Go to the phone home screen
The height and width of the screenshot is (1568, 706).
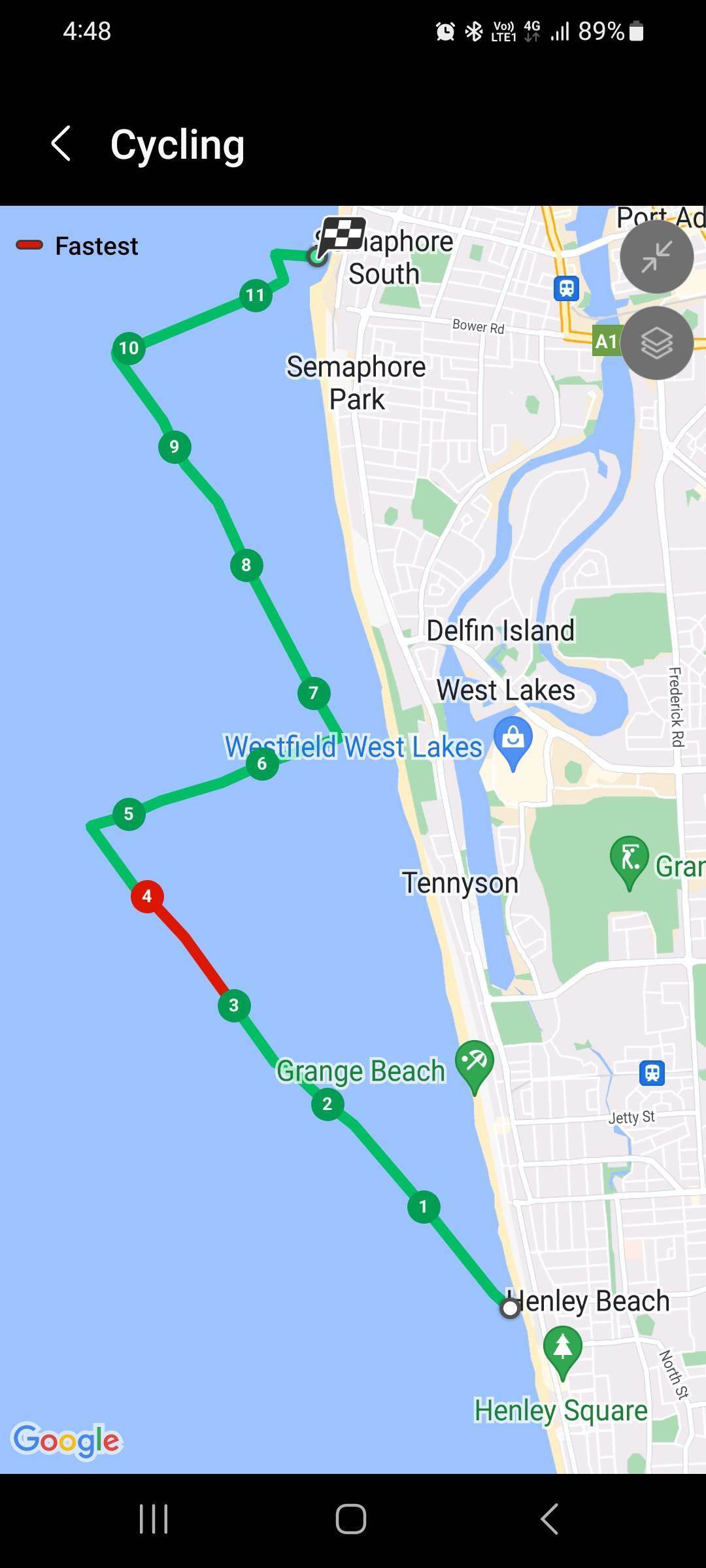tap(351, 1518)
